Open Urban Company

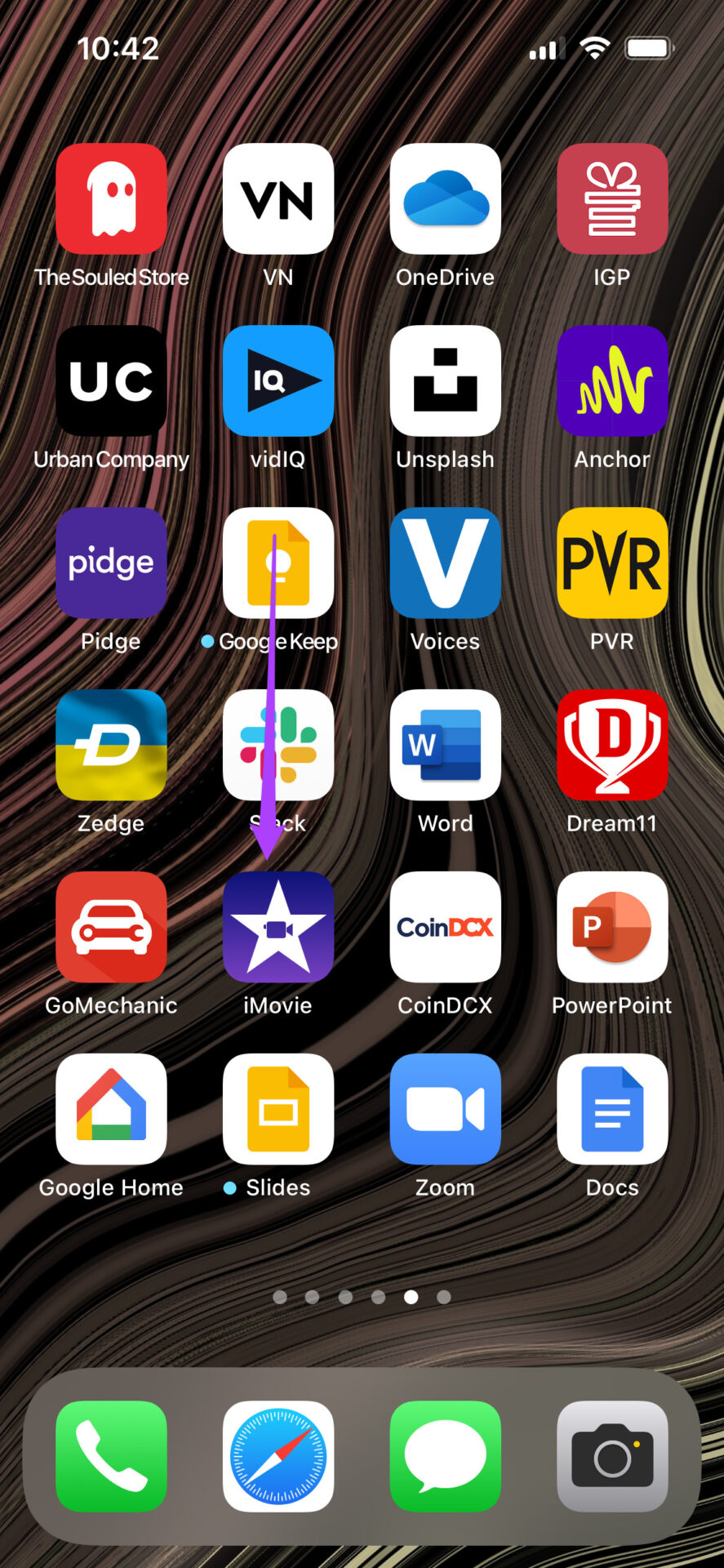112,381
